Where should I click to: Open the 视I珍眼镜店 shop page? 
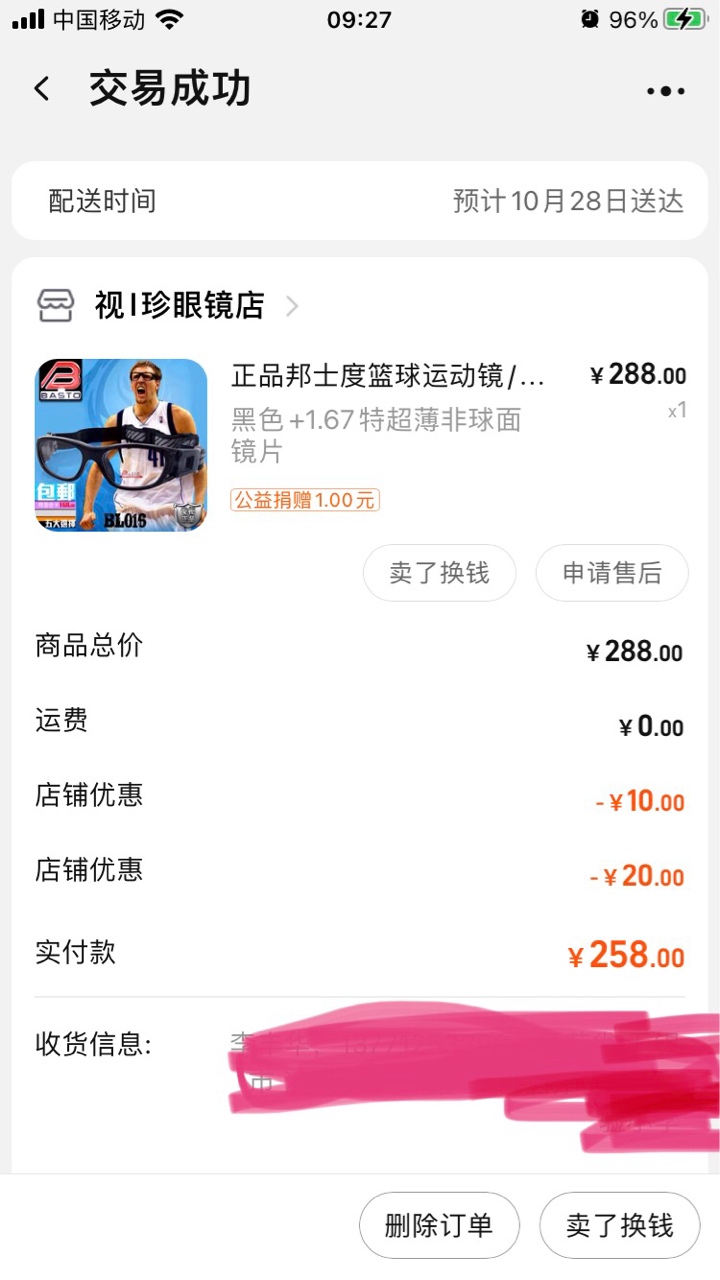[180, 305]
